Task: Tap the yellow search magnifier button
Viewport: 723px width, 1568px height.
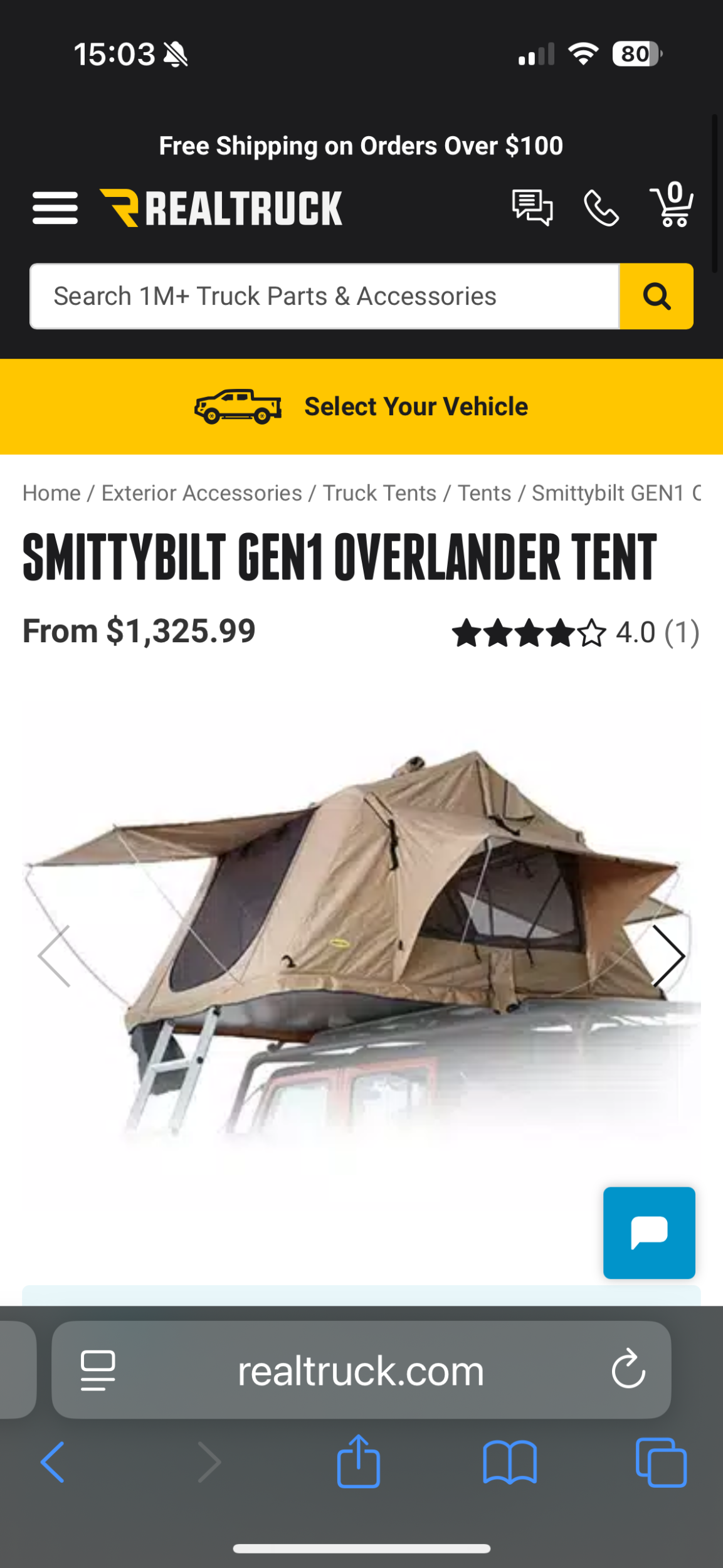Action: click(x=657, y=296)
